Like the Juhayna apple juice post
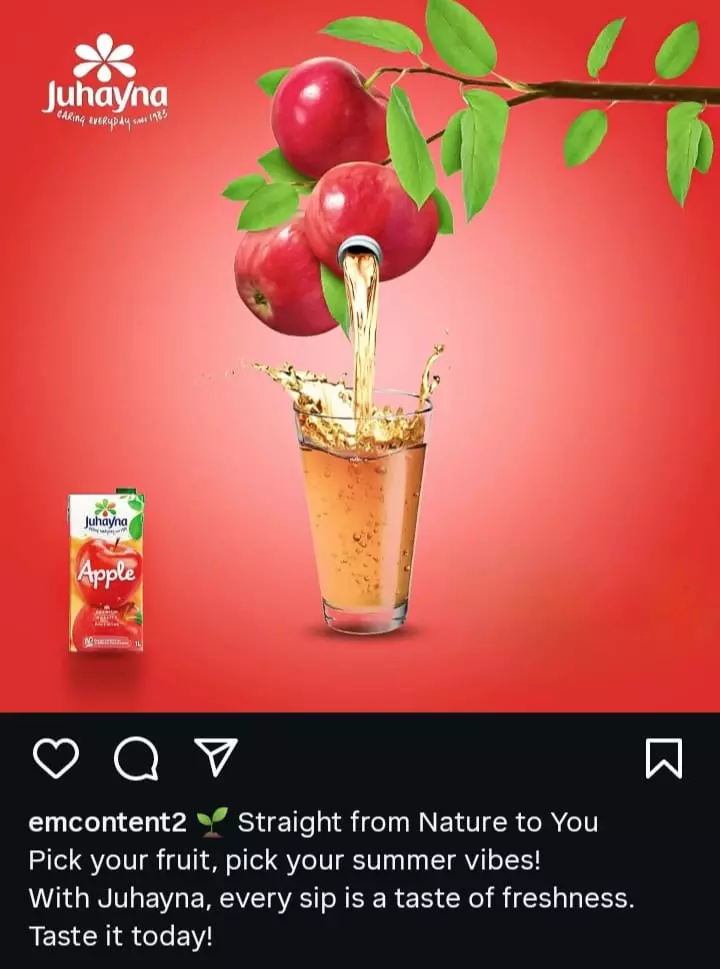This screenshot has height=969, width=720. [x=56, y=759]
